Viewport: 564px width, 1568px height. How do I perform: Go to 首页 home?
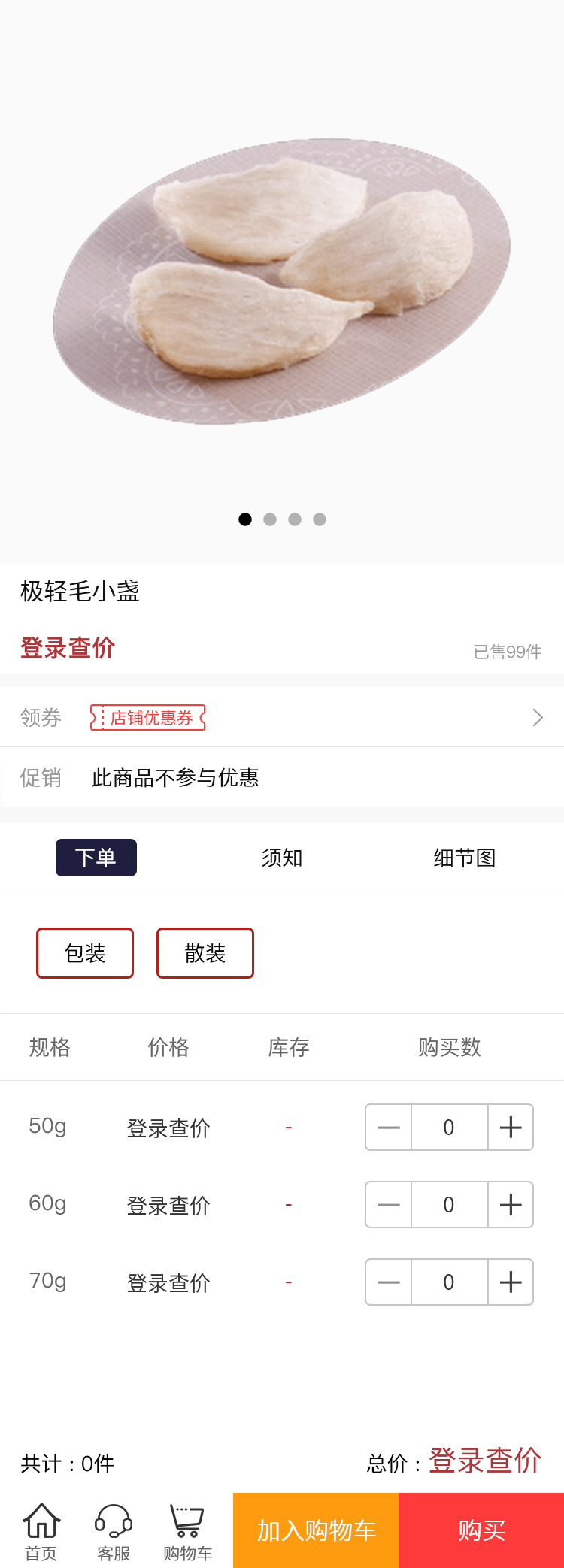coord(41,1530)
